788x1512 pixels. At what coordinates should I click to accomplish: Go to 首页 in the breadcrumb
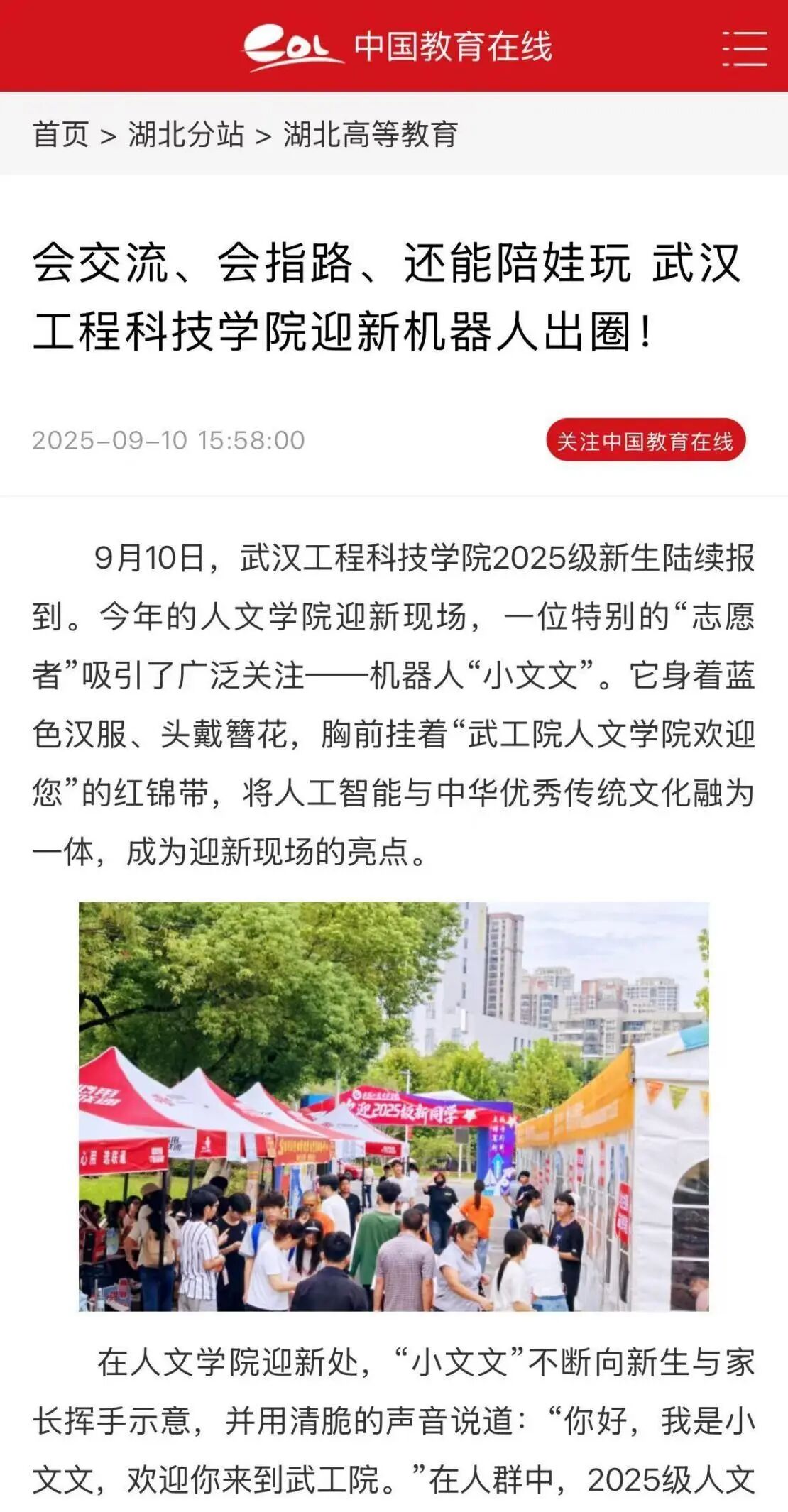(x=61, y=134)
